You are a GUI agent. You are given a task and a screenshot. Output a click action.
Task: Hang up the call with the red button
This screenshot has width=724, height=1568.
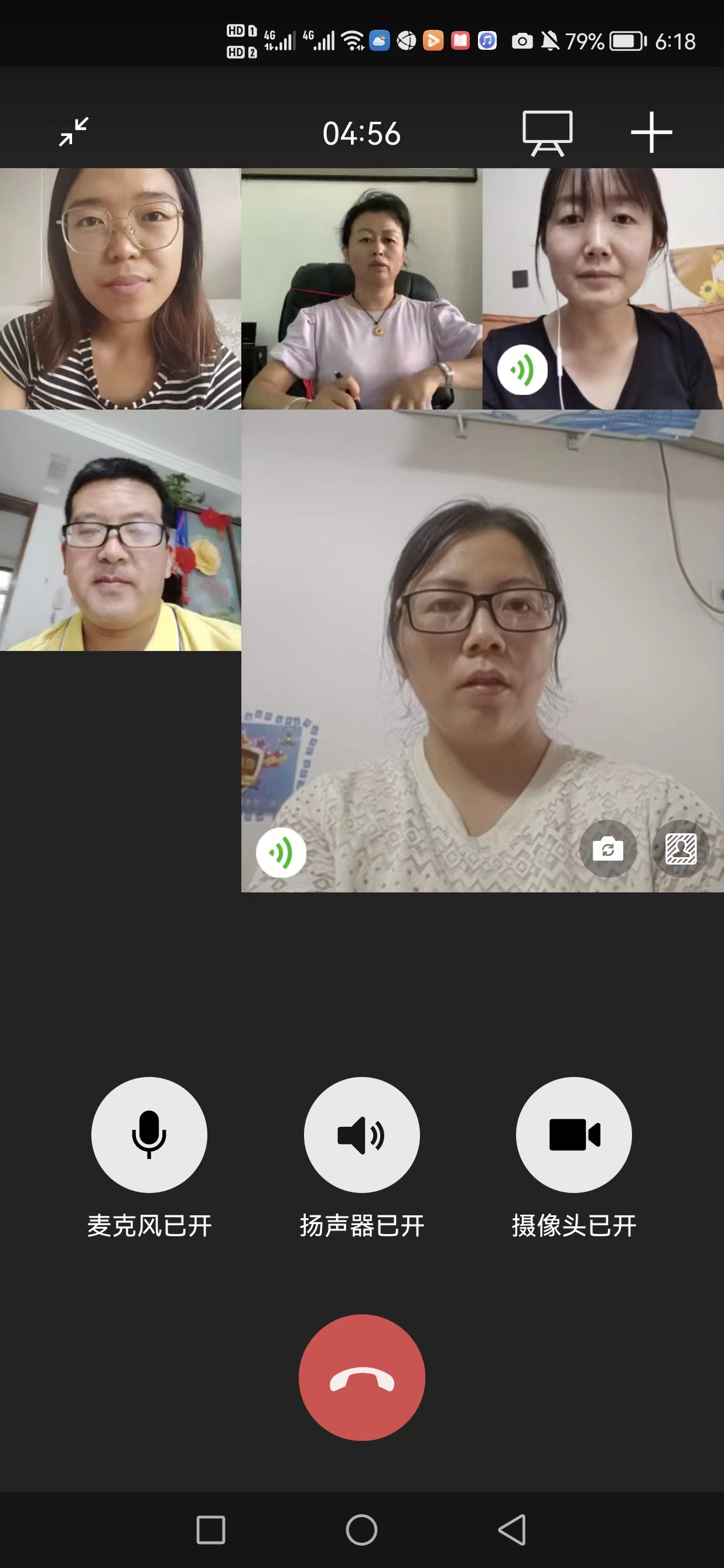pos(361,1377)
